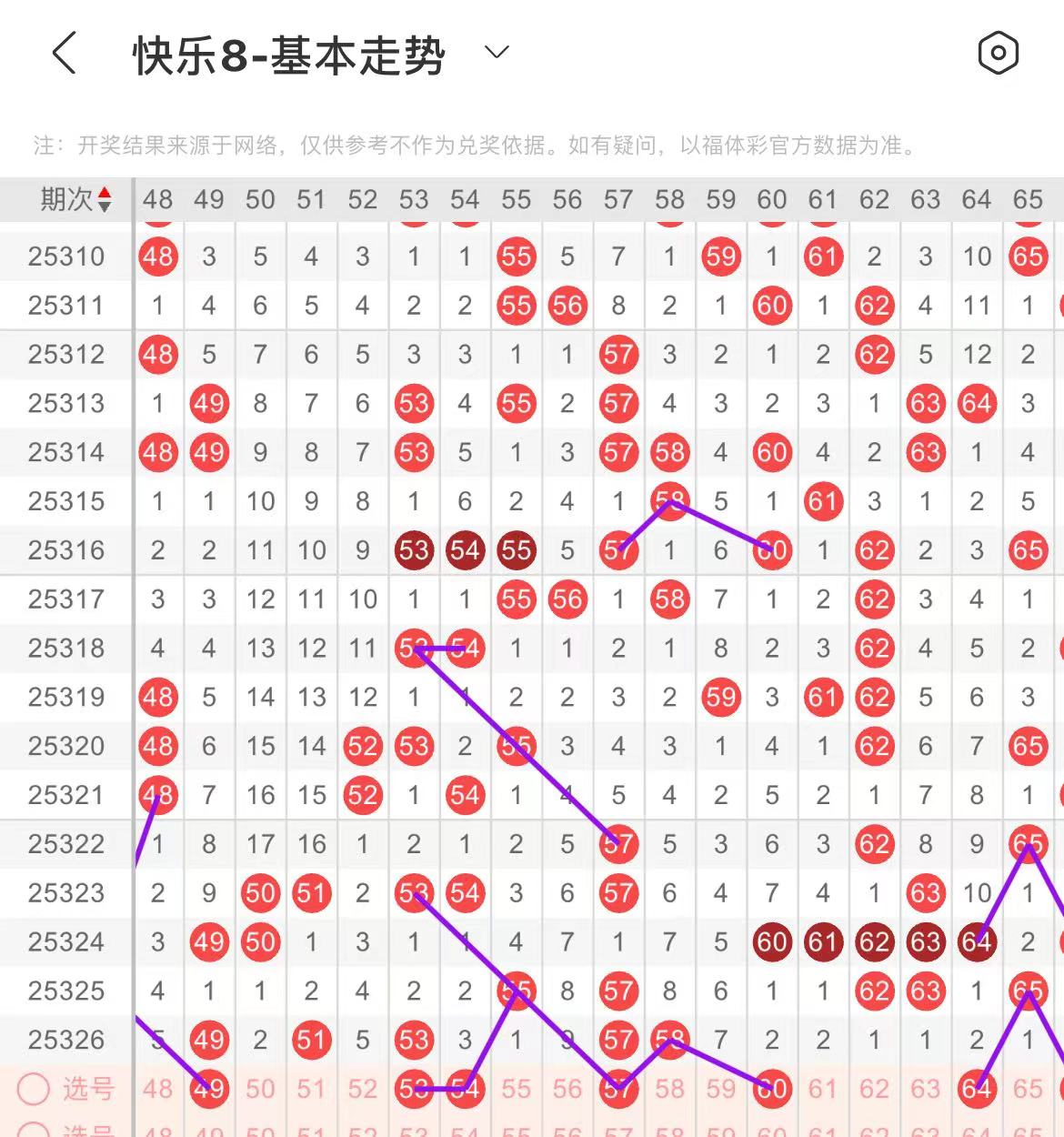This screenshot has width=1064, height=1137.
Task: Tap the circle beside the first 选号 row
Action: pos(34,1089)
